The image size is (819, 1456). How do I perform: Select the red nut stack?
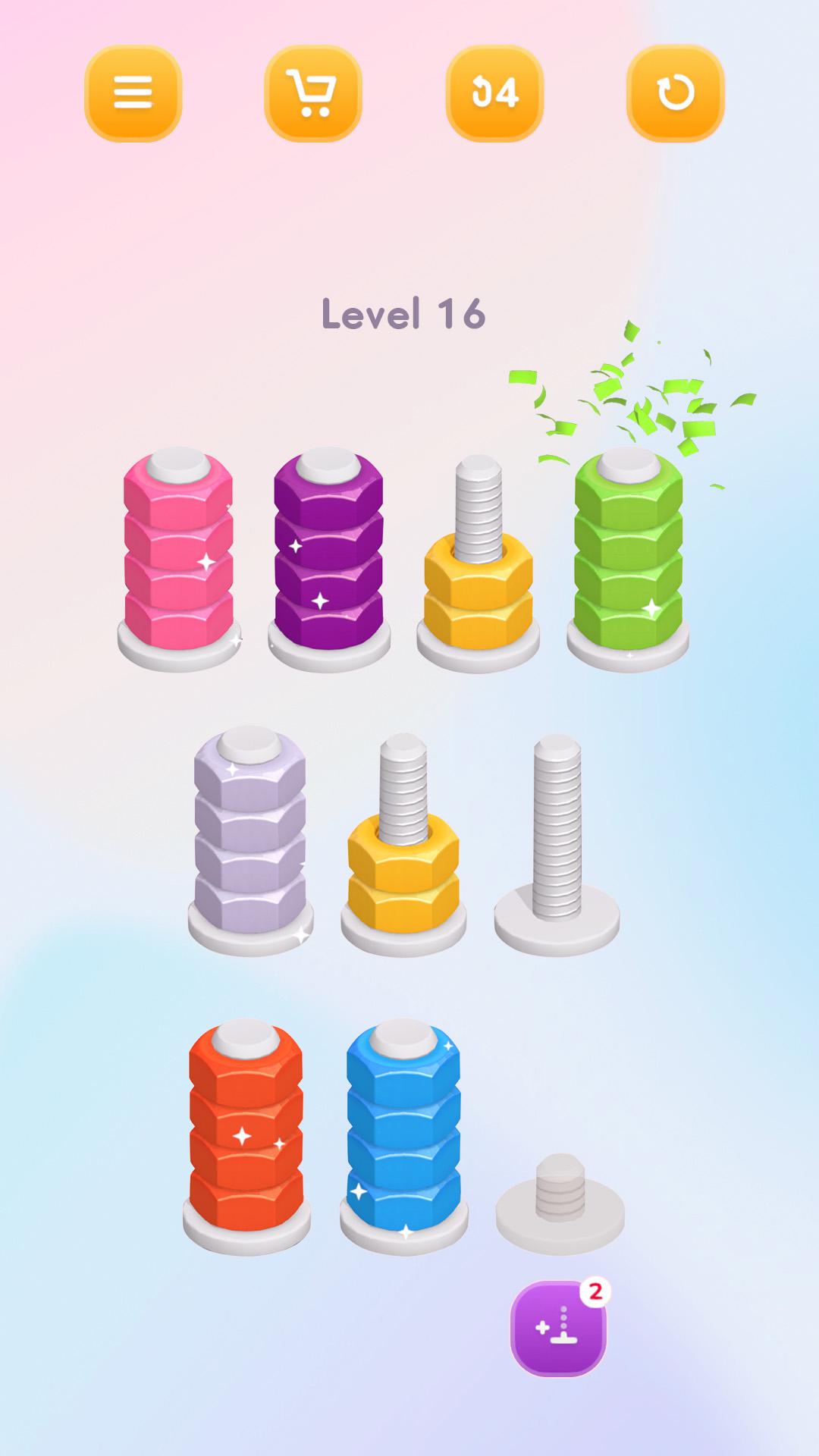tap(246, 1130)
